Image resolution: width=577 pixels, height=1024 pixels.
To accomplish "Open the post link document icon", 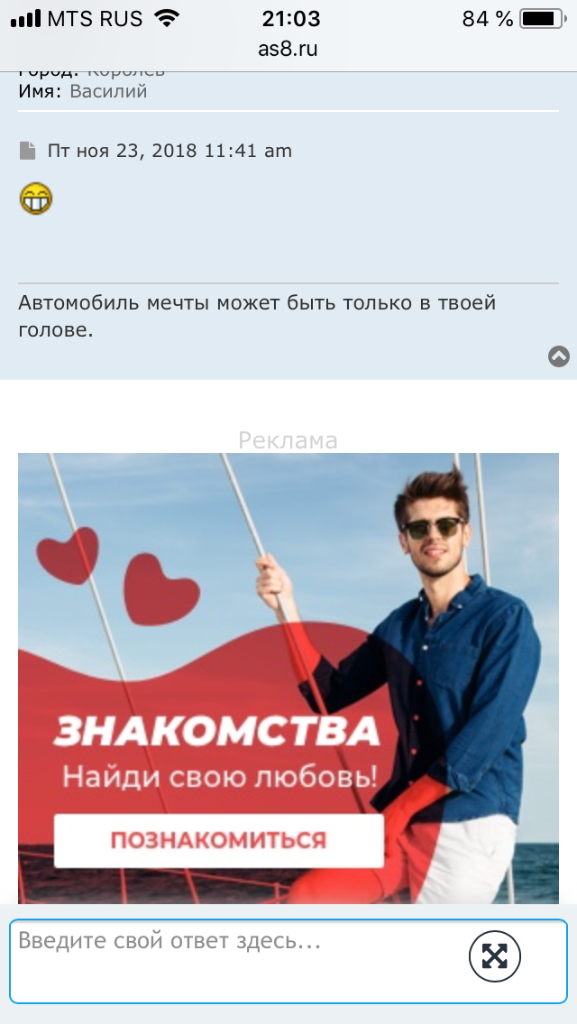I will pyautogui.click(x=27, y=151).
